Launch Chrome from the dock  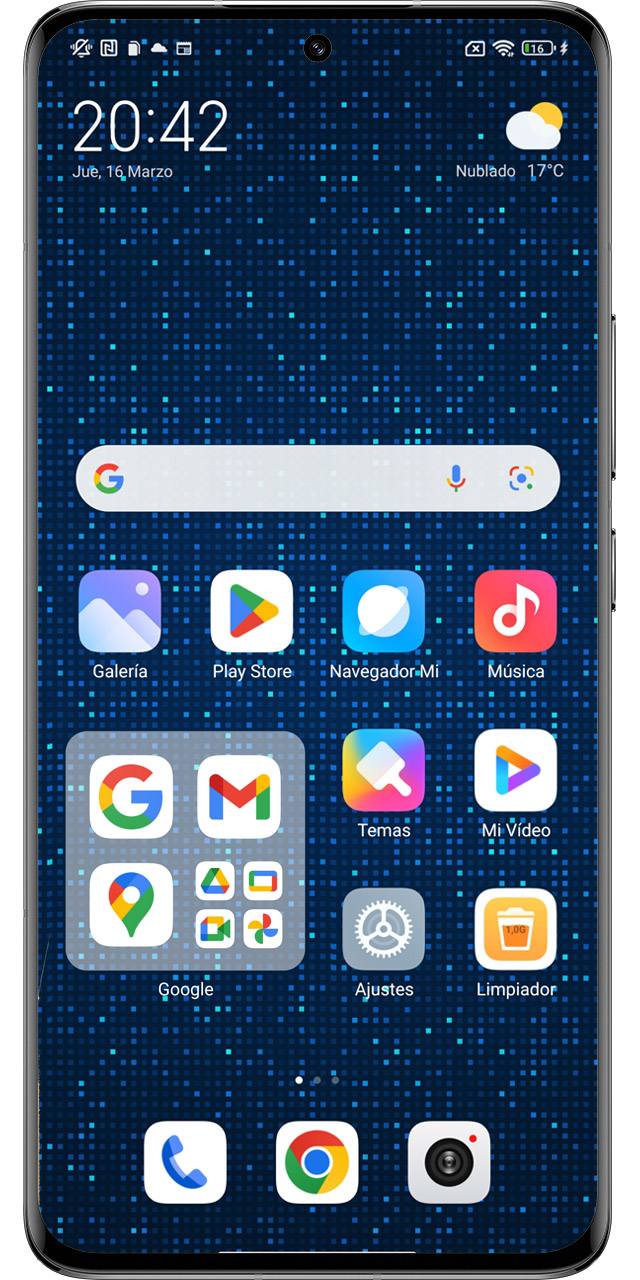(317, 1162)
